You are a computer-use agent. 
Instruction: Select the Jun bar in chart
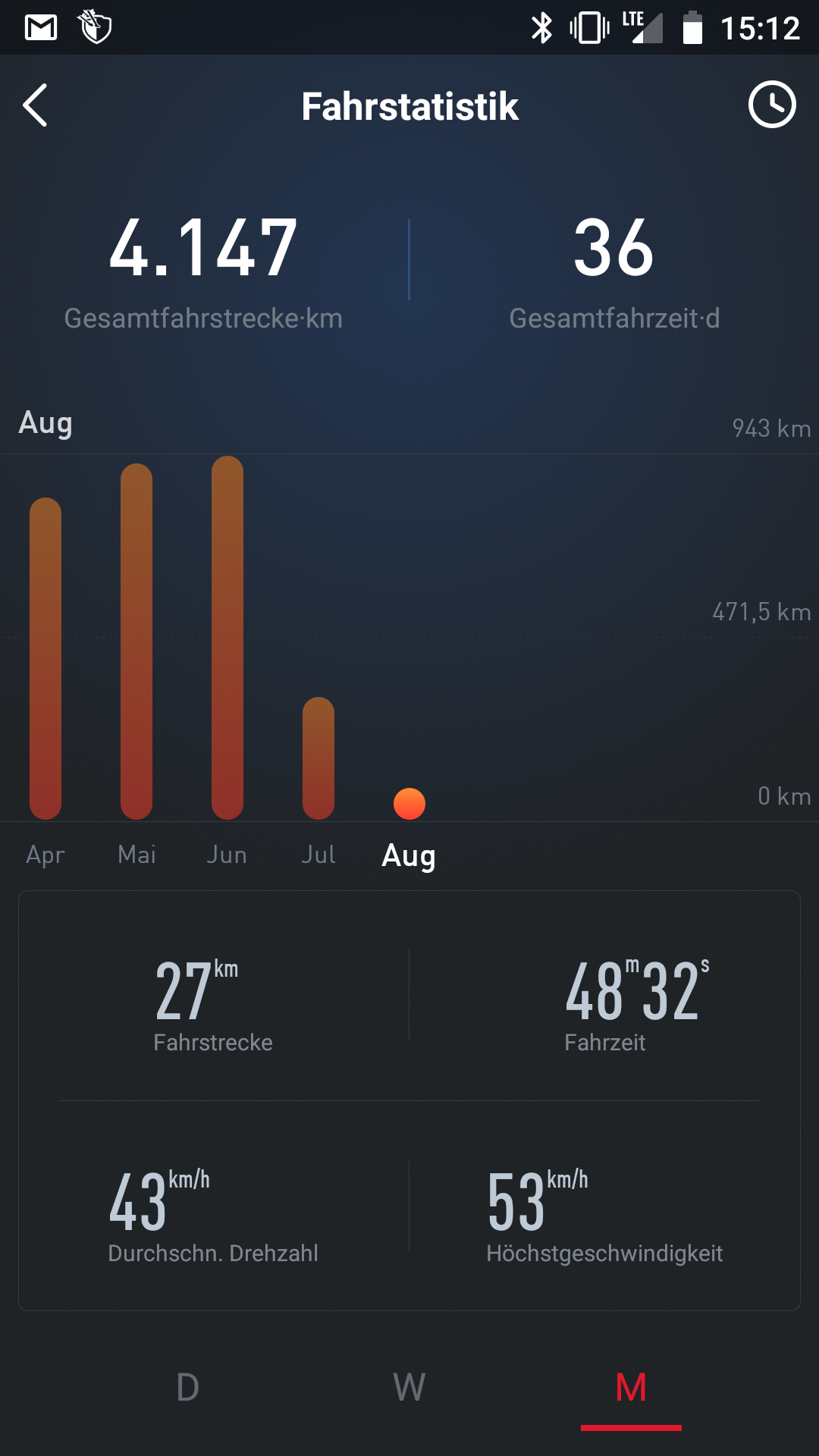point(227,637)
